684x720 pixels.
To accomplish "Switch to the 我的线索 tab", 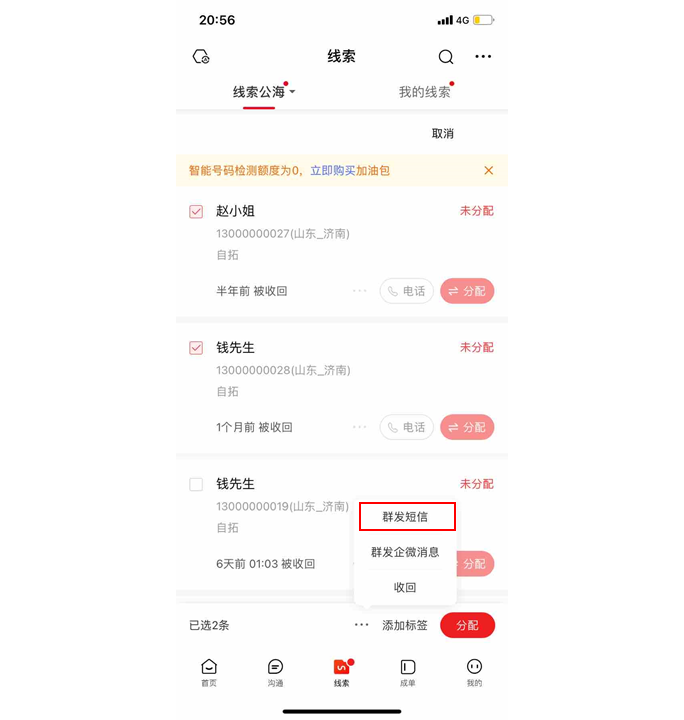I will click(x=424, y=92).
